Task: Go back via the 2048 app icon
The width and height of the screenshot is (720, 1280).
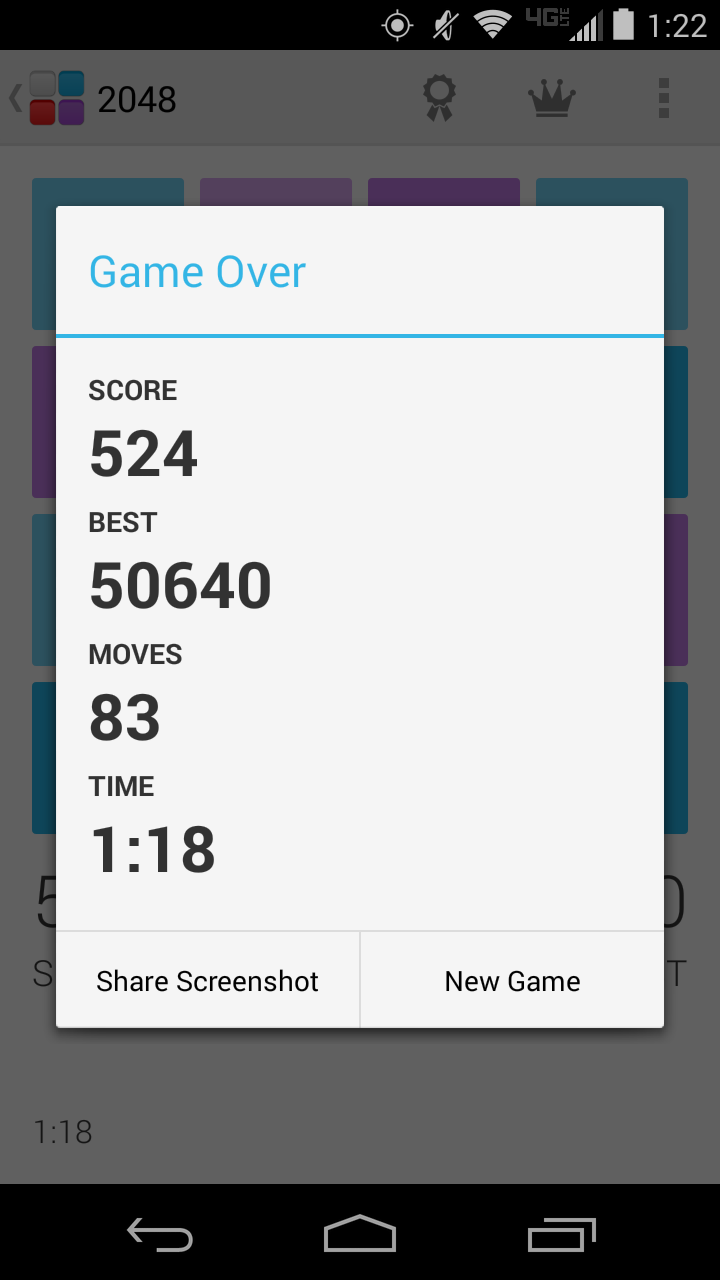Action: tap(55, 98)
